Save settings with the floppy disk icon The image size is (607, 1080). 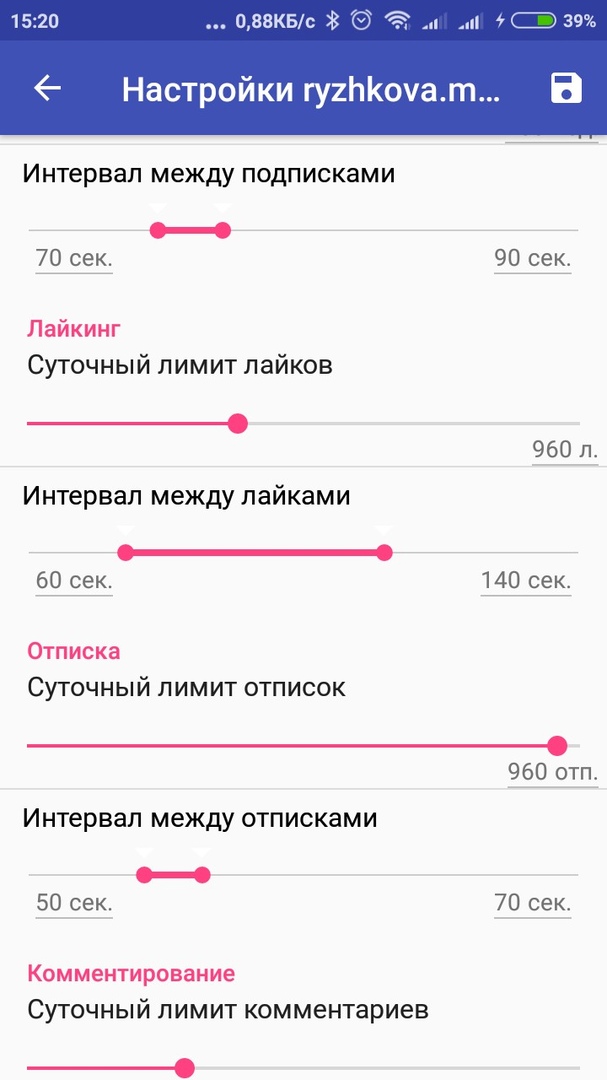pyautogui.click(x=565, y=88)
